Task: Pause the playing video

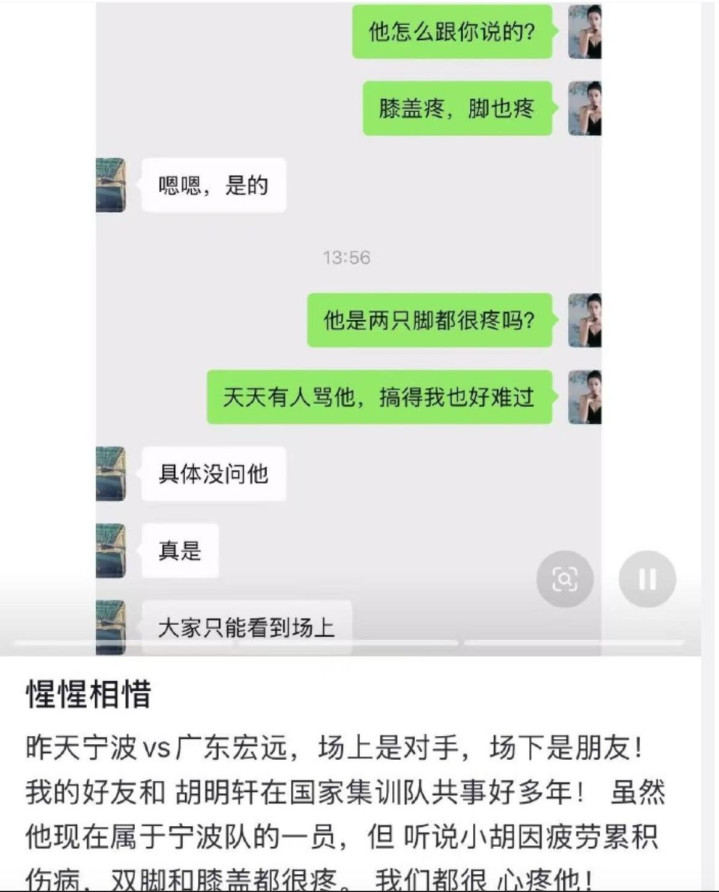Action: tap(646, 578)
